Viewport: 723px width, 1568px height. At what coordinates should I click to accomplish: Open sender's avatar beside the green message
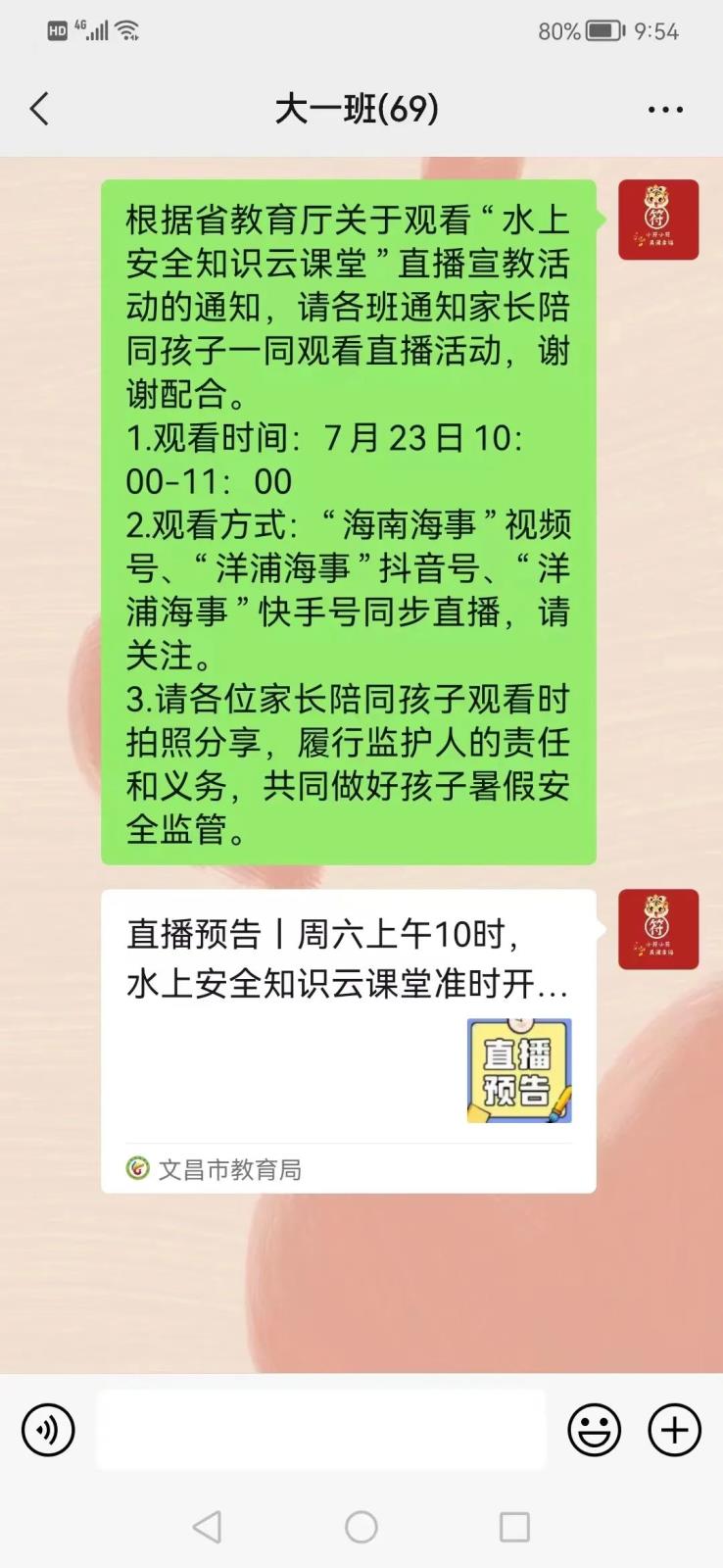(x=658, y=220)
